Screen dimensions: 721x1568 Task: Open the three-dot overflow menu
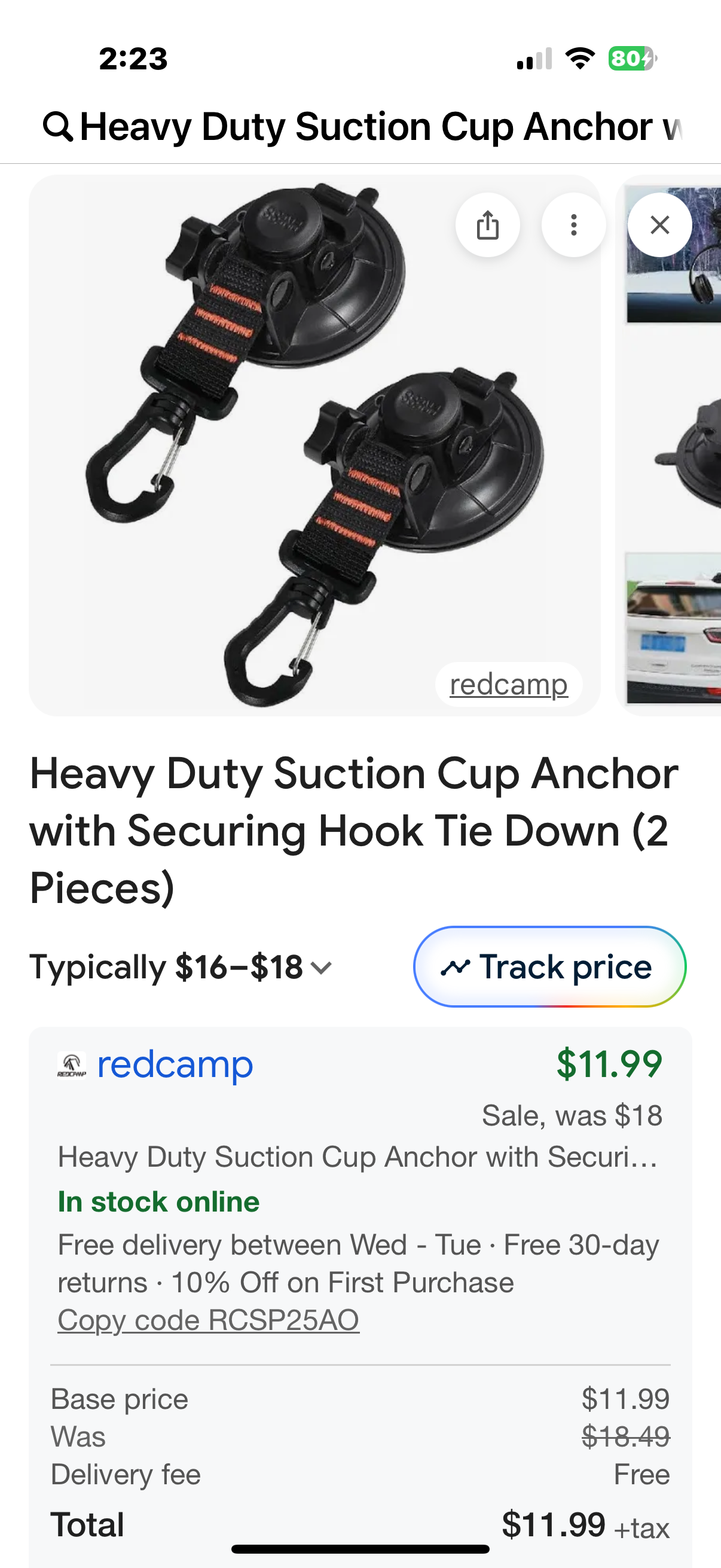[573, 225]
